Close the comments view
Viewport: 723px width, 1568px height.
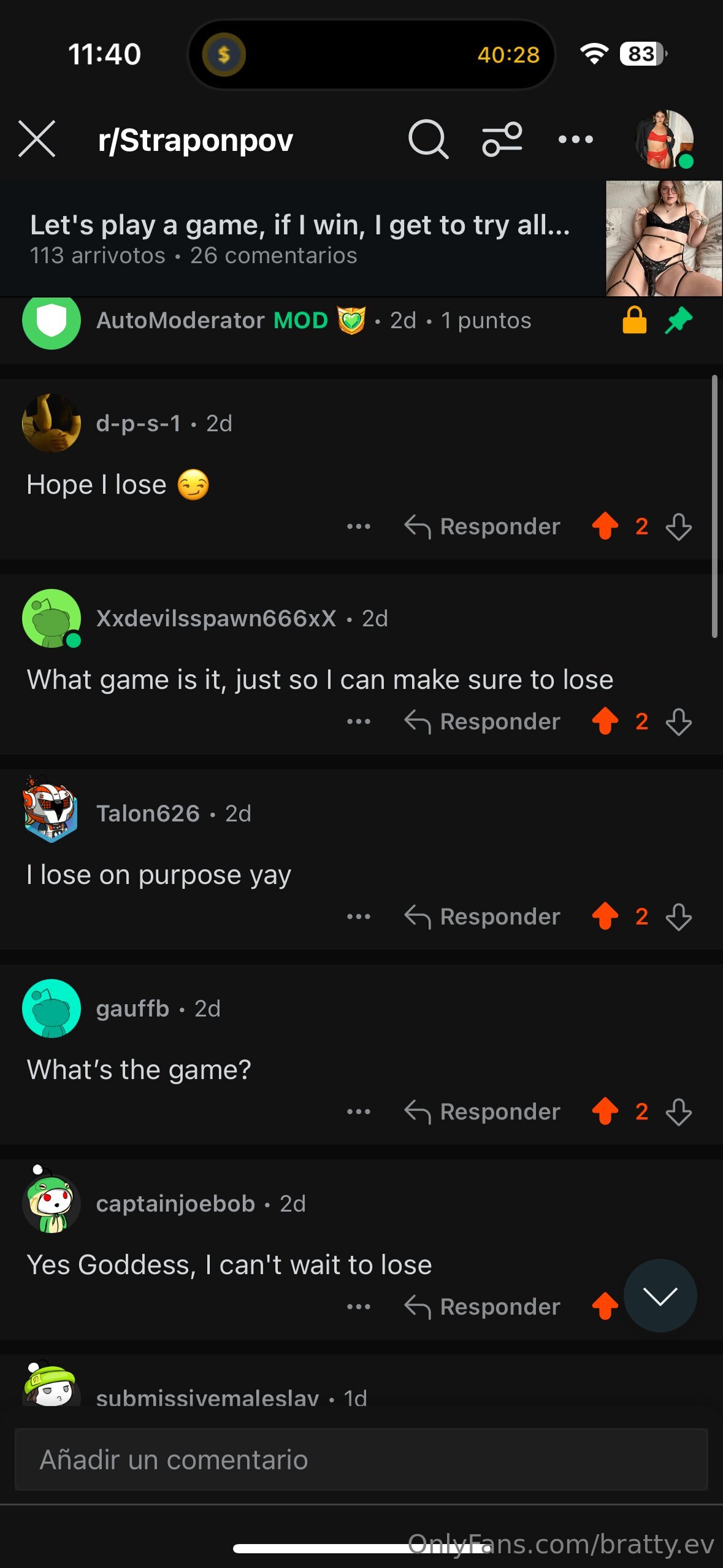pos(37,139)
